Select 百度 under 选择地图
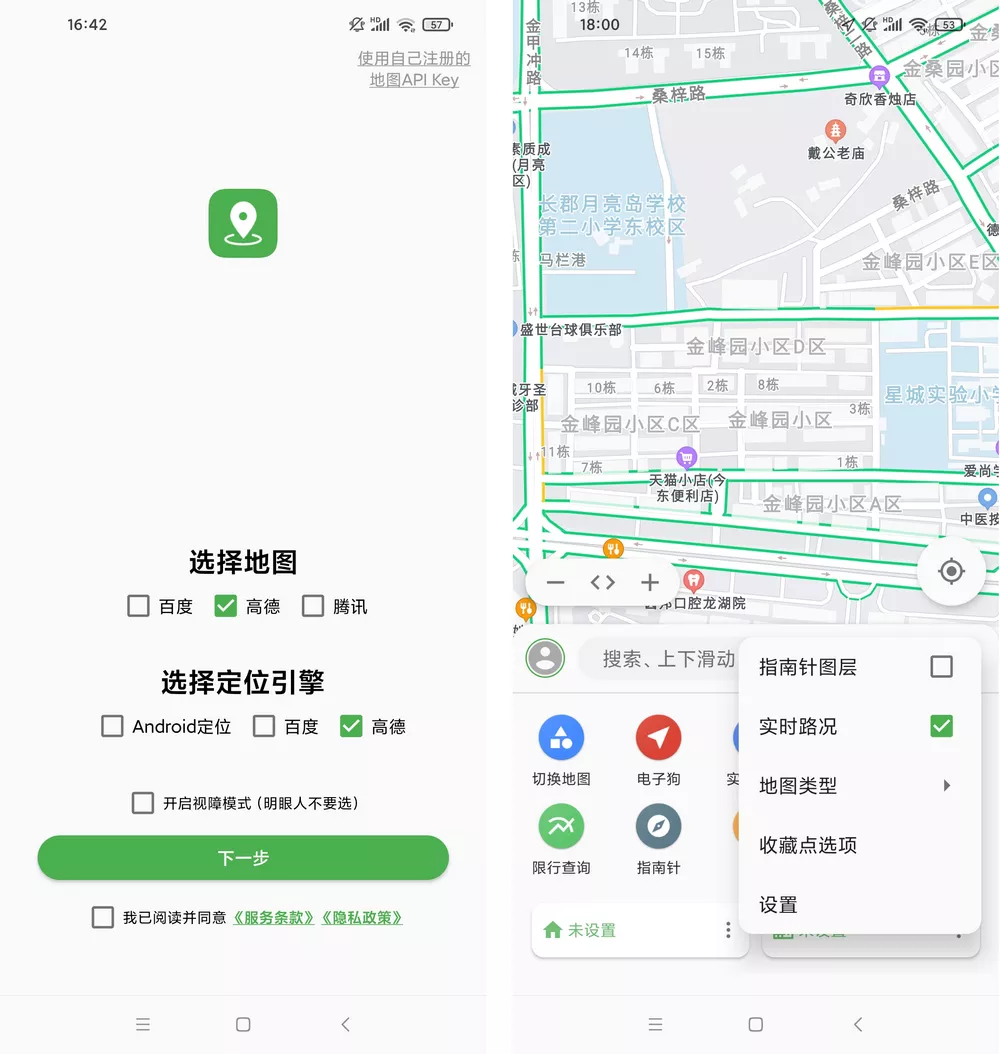Image resolution: width=1000 pixels, height=1054 pixels. click(x=139, y=606)
